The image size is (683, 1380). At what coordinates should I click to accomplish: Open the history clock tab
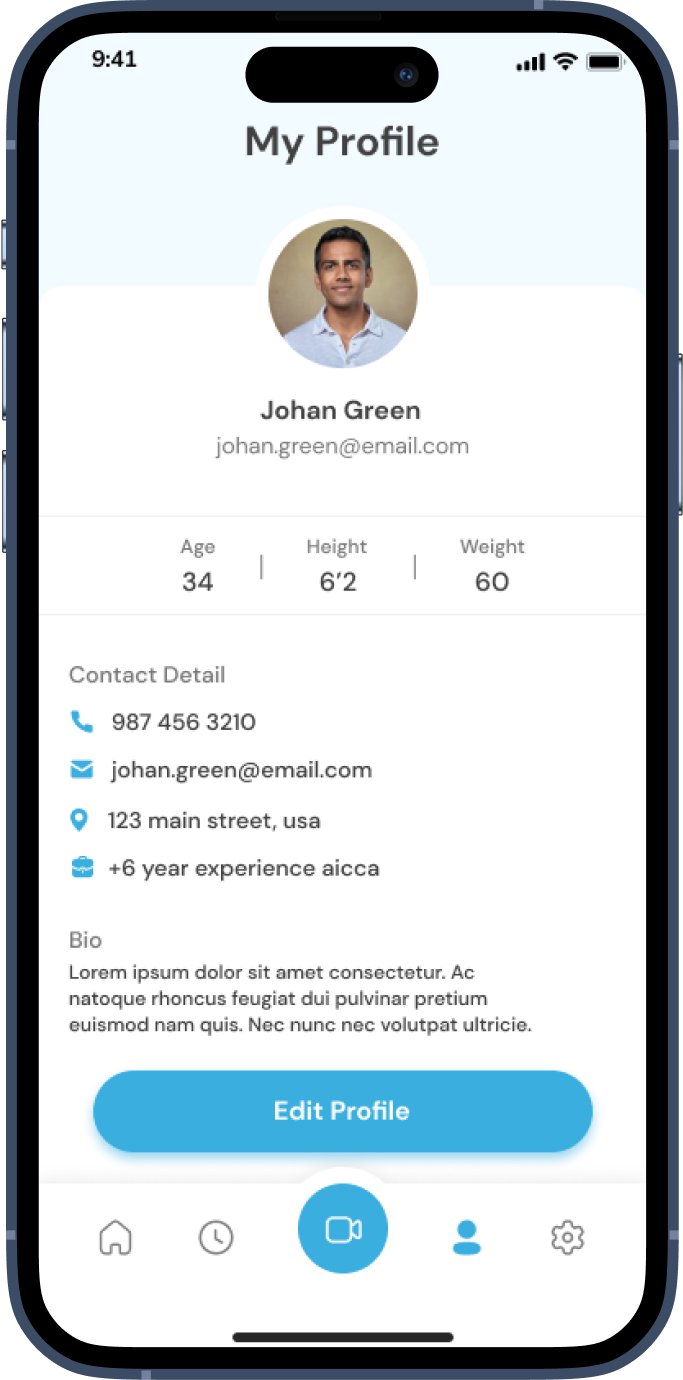[x=216, y=1237]
